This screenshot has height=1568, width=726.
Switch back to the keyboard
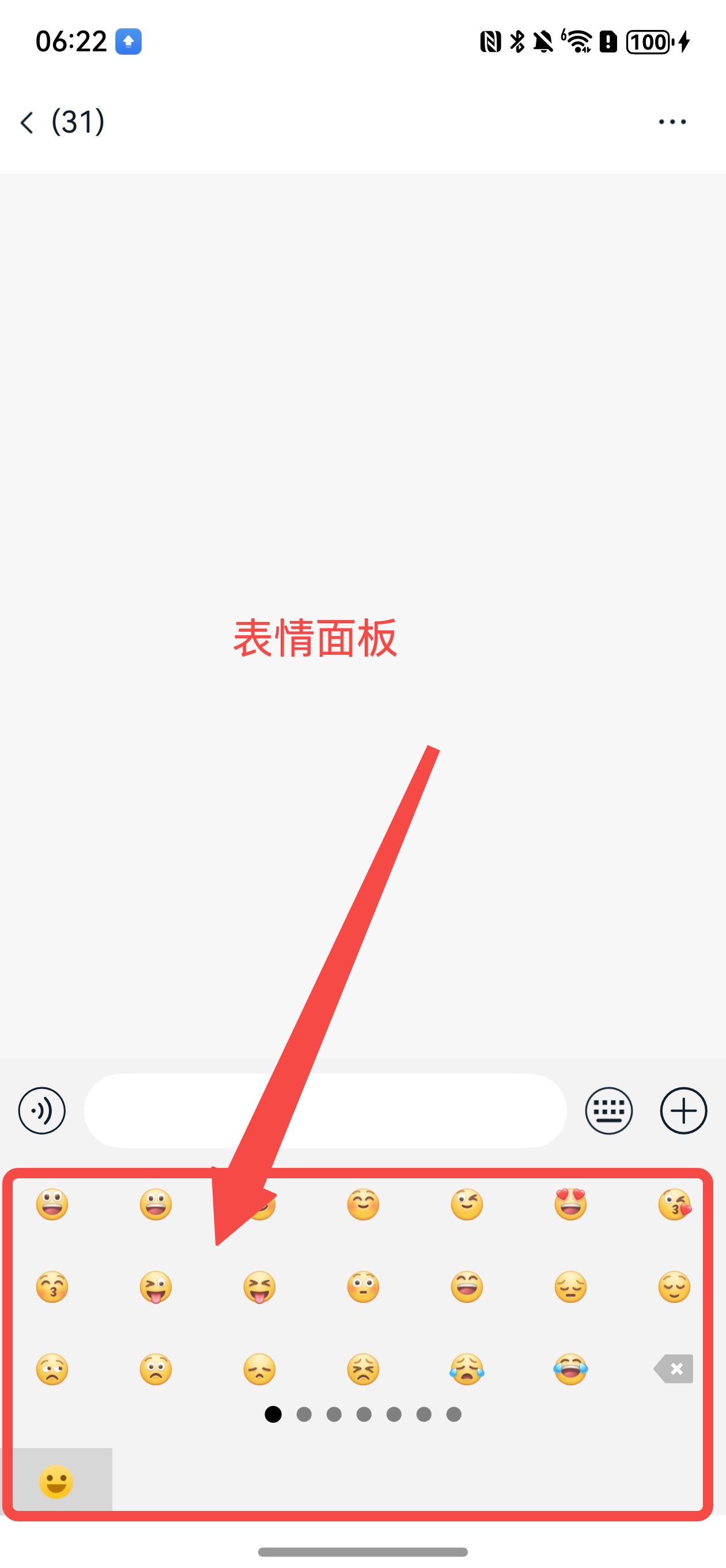608,1110
